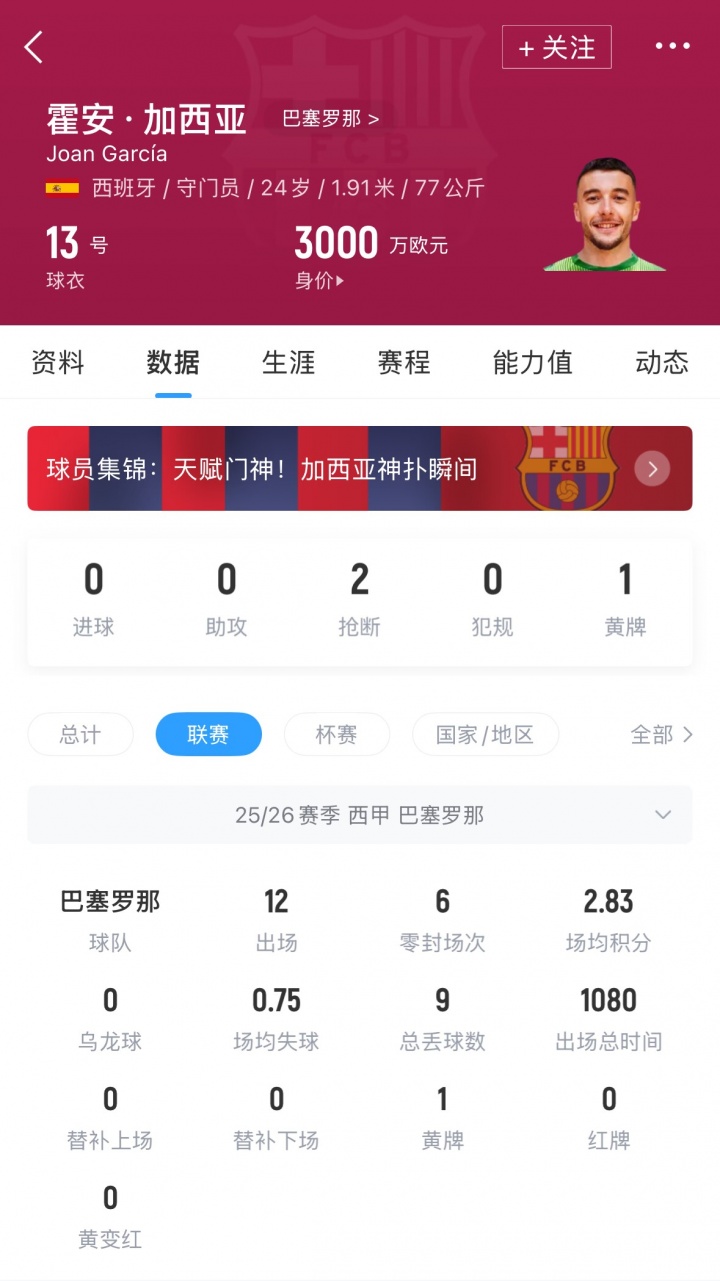Screen dimensions: 720x1281
Task: Filter stats by 总计
Action: 80,735
